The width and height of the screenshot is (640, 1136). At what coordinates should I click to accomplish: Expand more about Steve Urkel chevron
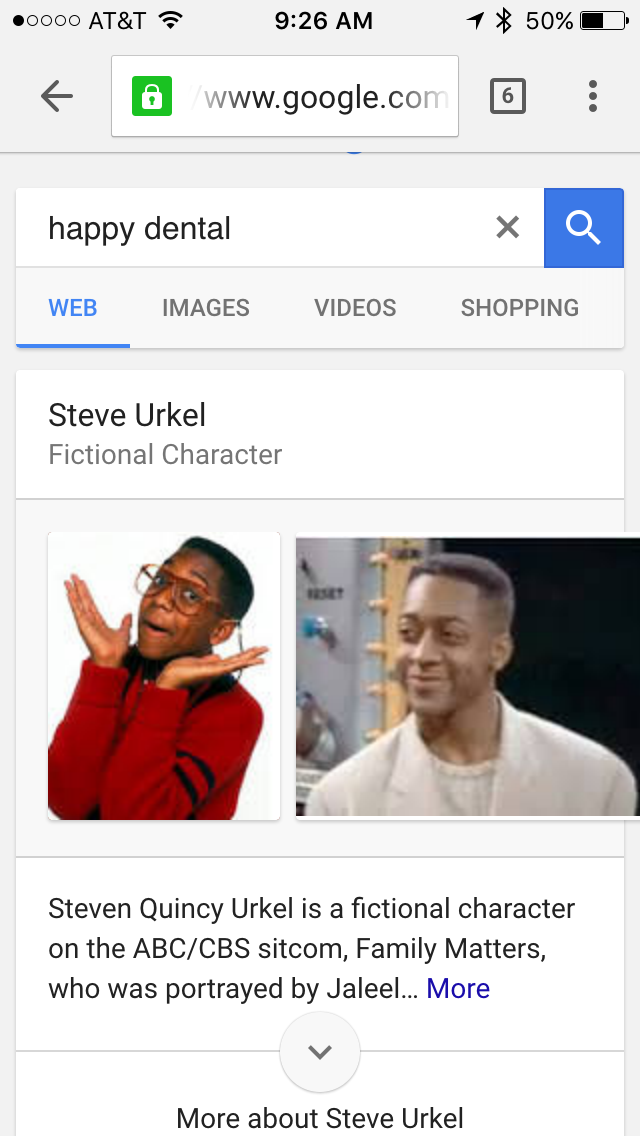320,1052
